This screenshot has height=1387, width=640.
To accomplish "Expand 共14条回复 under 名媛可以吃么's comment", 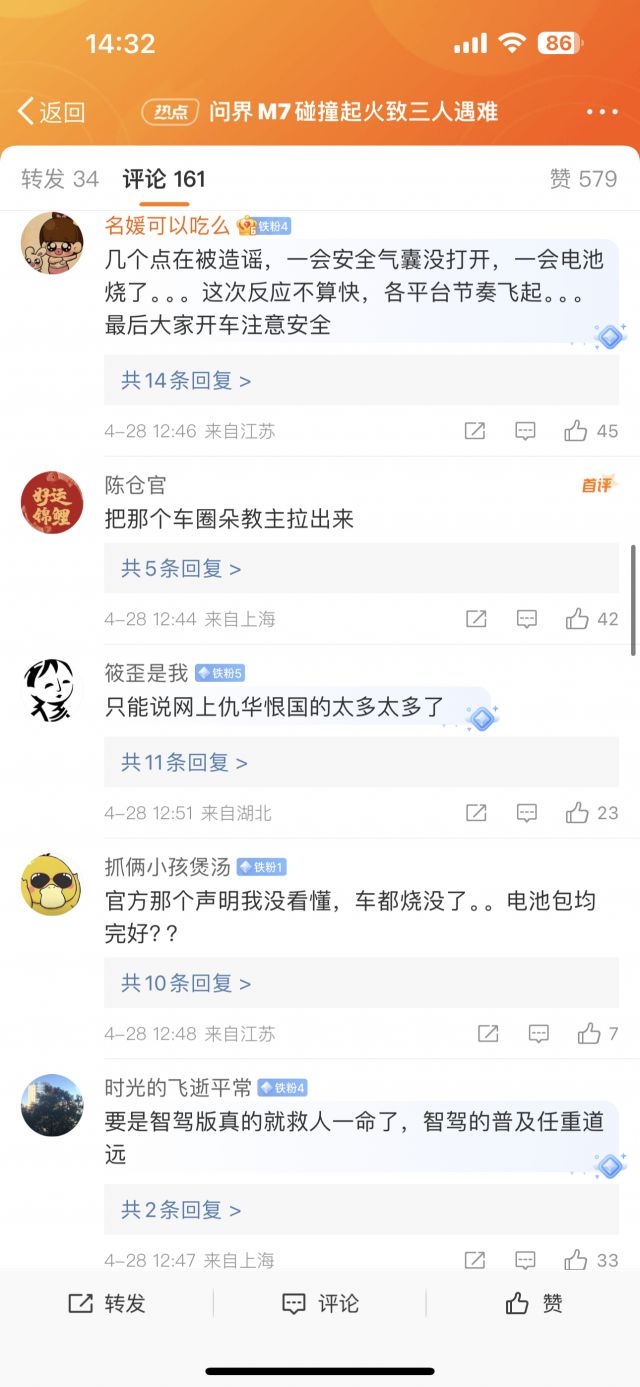I will 186,380.
